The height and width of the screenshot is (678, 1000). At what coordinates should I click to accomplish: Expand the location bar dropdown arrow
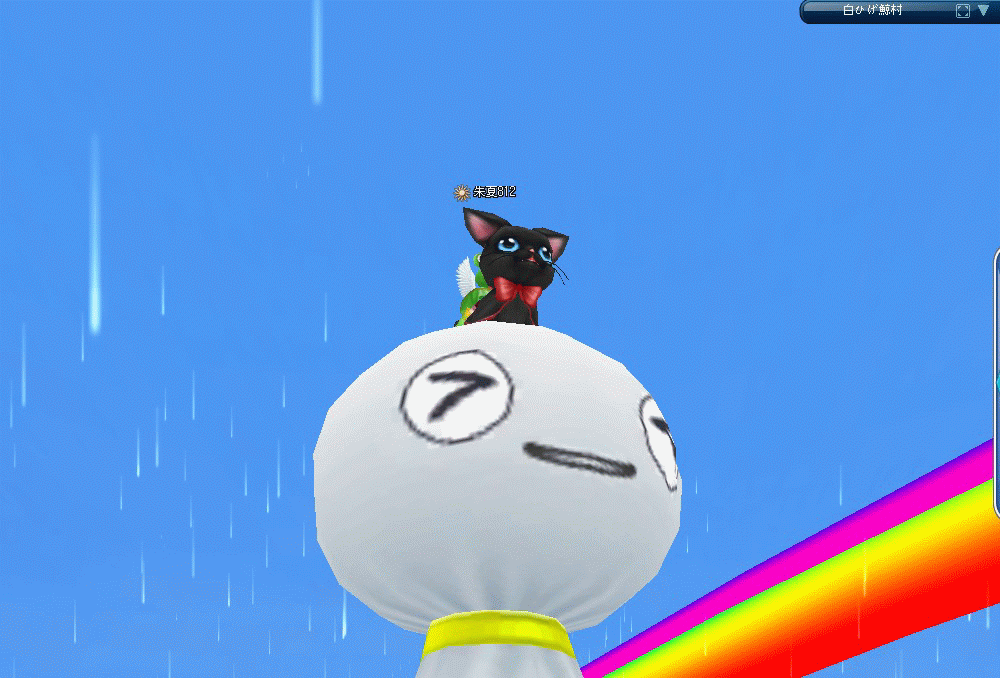(x=983, y=11)
